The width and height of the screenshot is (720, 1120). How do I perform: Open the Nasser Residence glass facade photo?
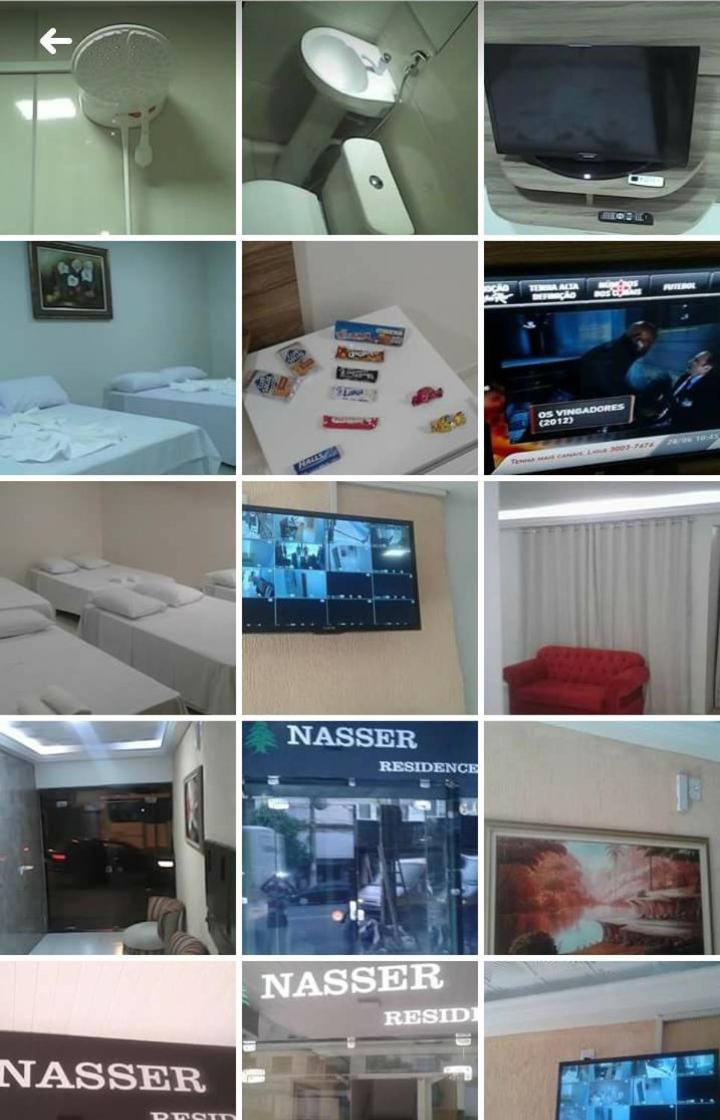[359, 837]
